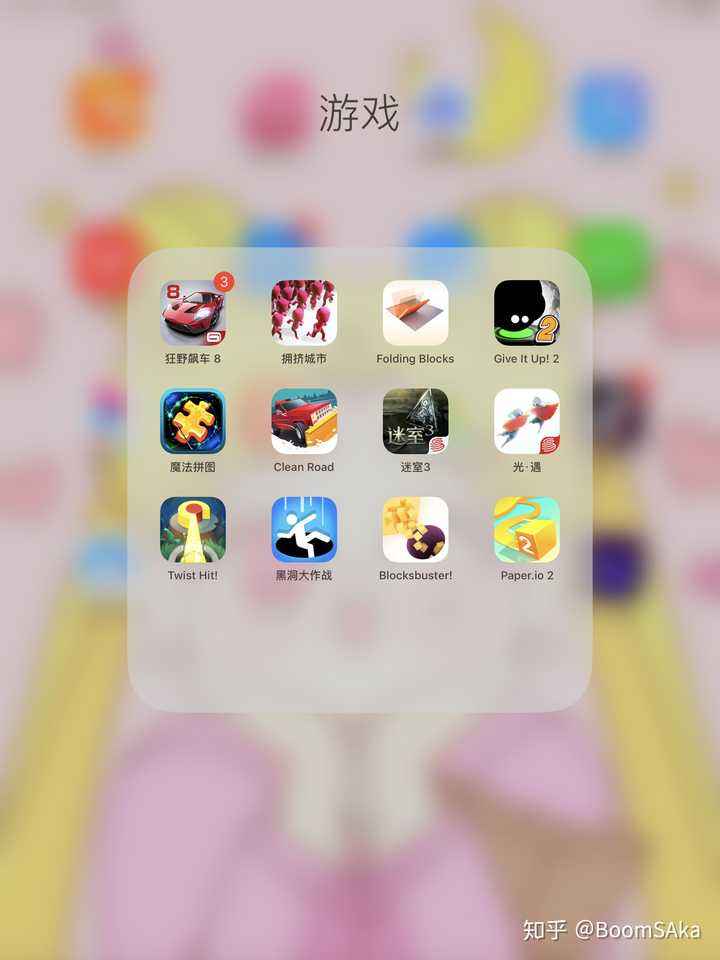Start Give It Up! 2

(x=526, y=313)
